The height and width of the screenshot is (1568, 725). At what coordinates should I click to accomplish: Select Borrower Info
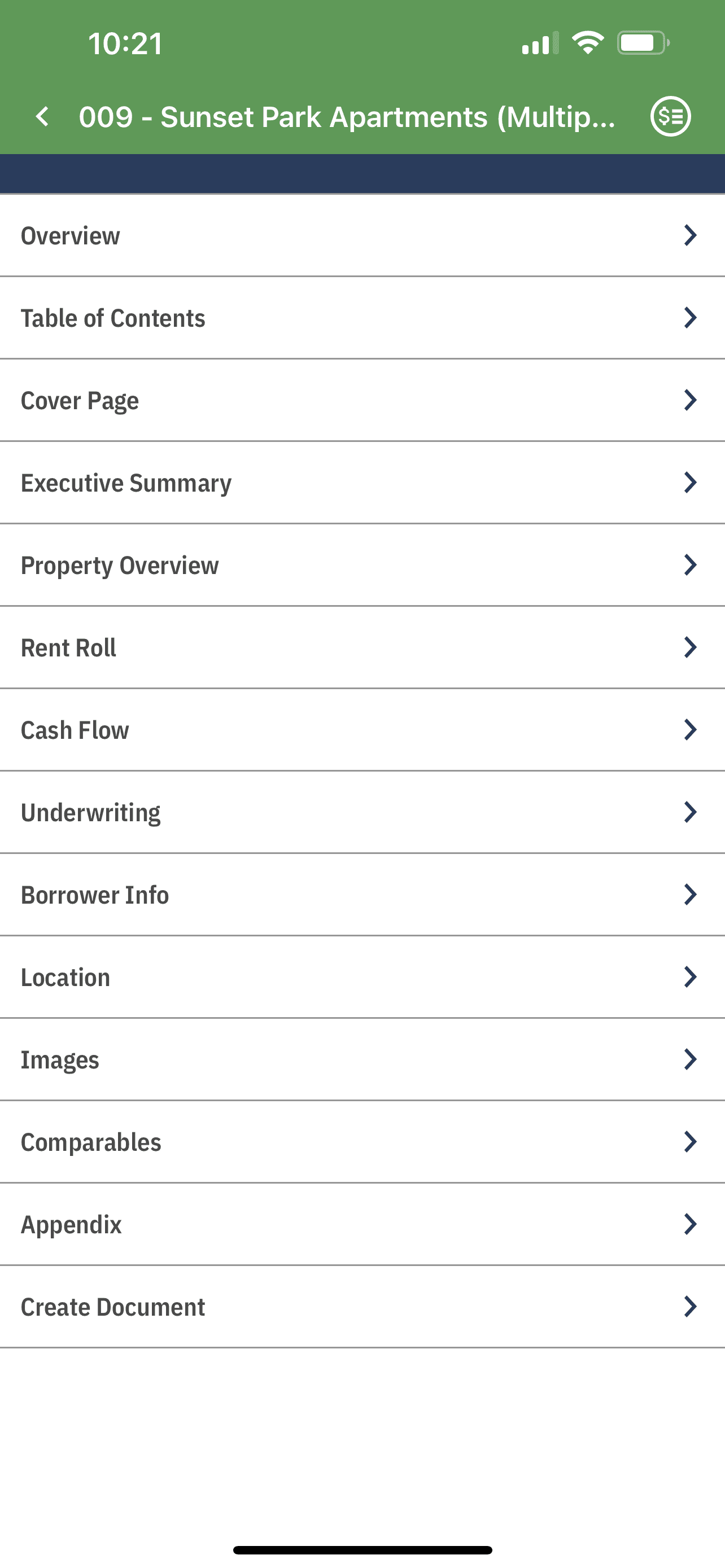tap(362, 895)
